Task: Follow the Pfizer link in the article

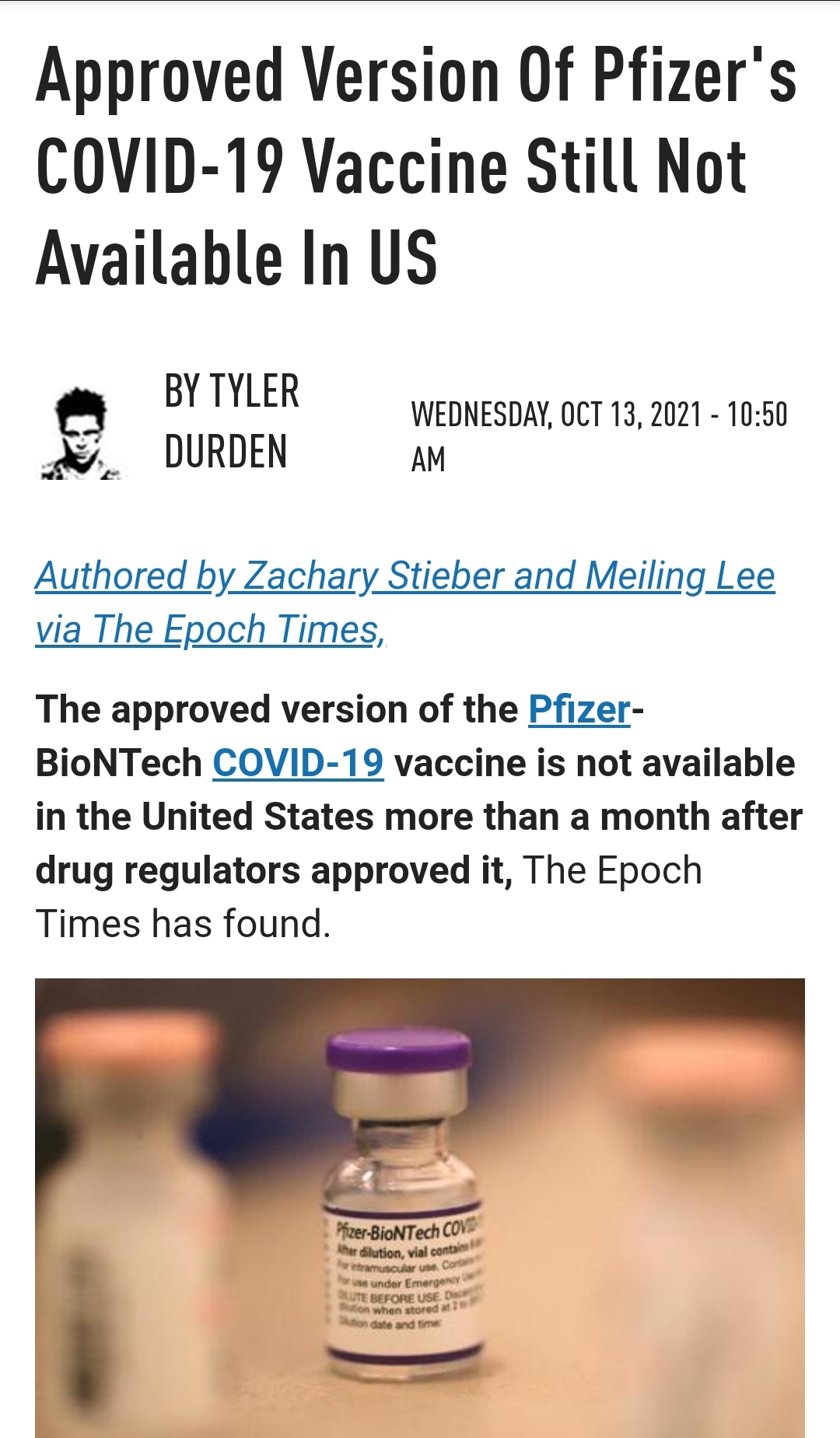Action: click(x=579, y=709)
